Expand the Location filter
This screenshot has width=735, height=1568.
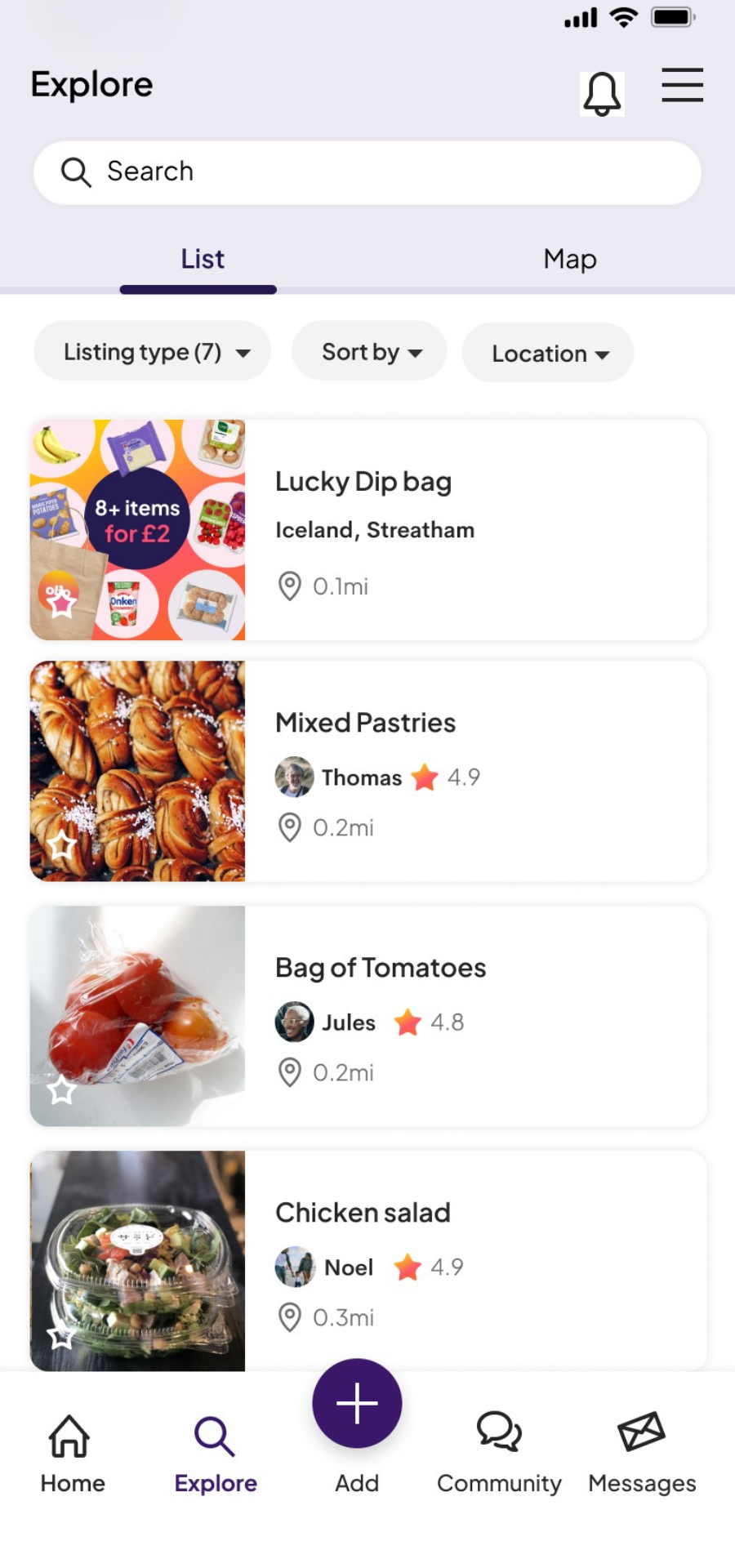(548, 354)
